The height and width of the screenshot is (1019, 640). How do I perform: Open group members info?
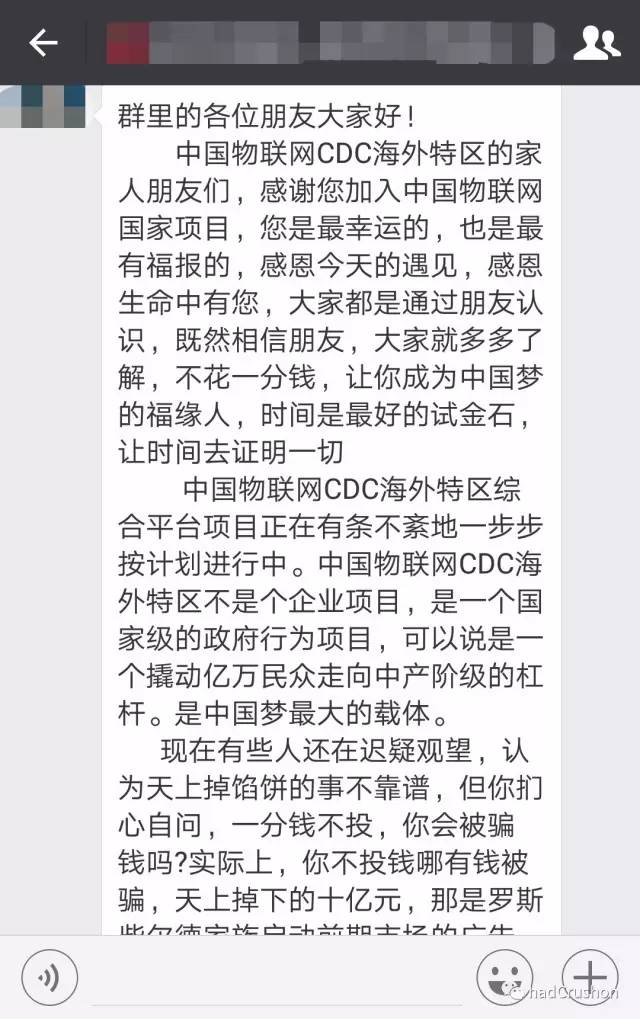596,42
